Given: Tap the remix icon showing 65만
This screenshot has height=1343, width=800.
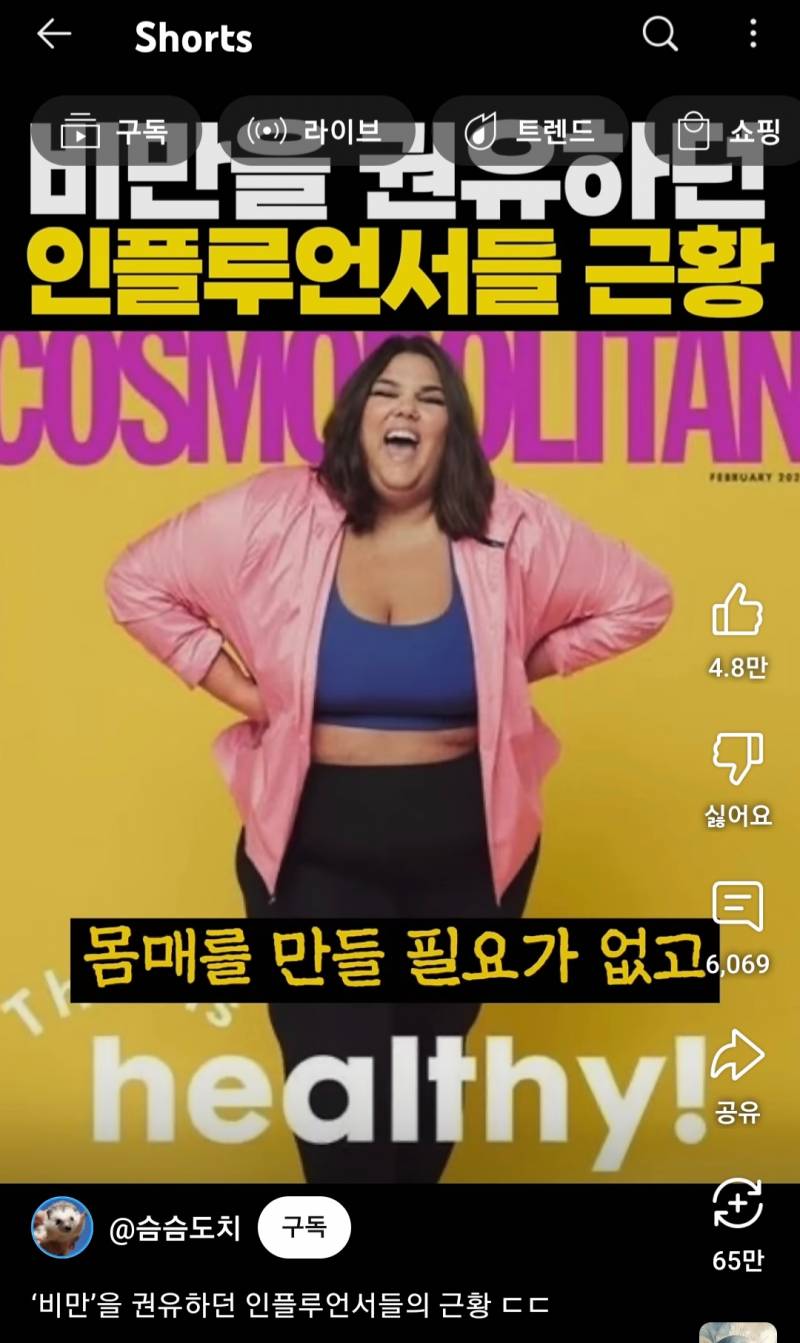Looking at the screenshot, I should tap(738, 1204).
